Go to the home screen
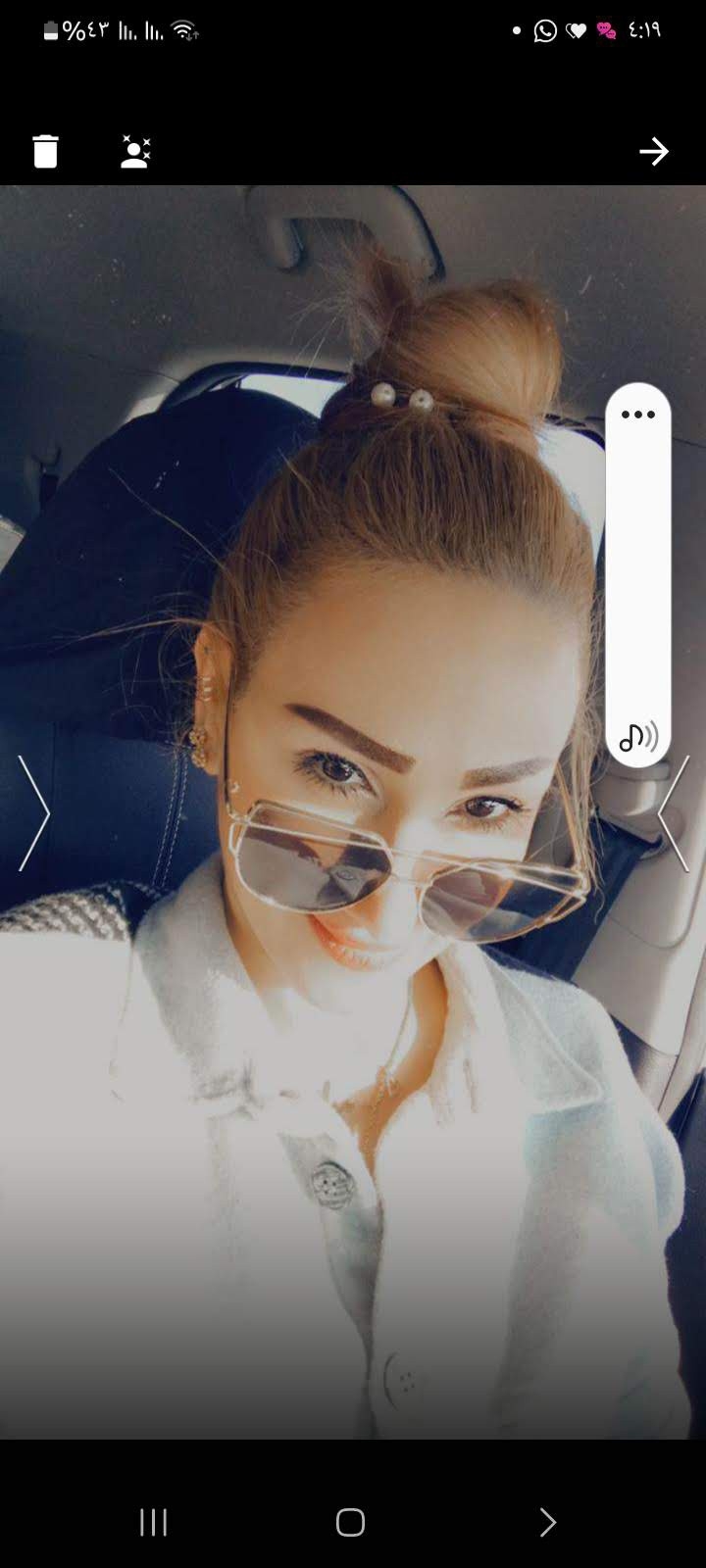The image size is (706, 1568). (x=350, y=1522)
